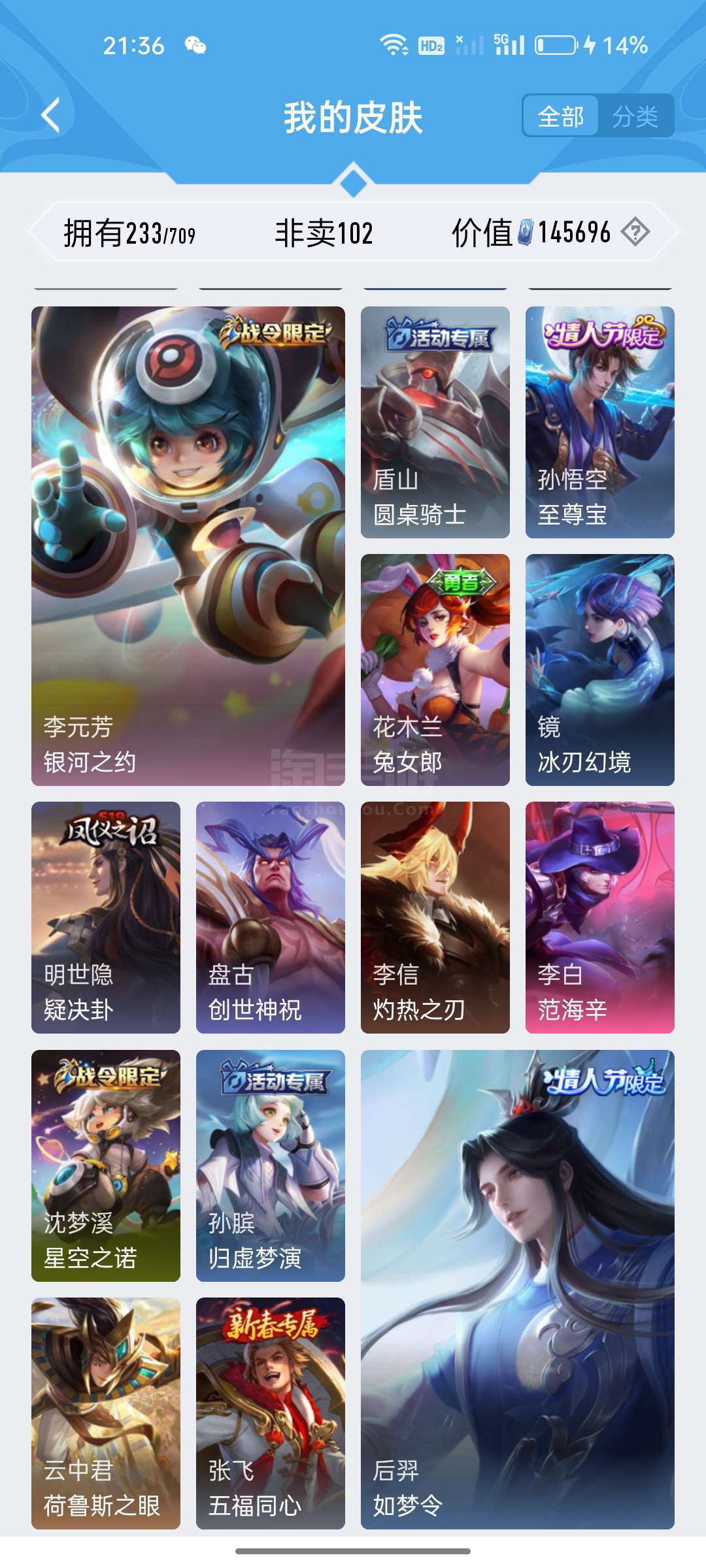This screenshot has width=706, height=1568.
Task: View 镜 冰刃幻境 skin
Action: (600, 670)
